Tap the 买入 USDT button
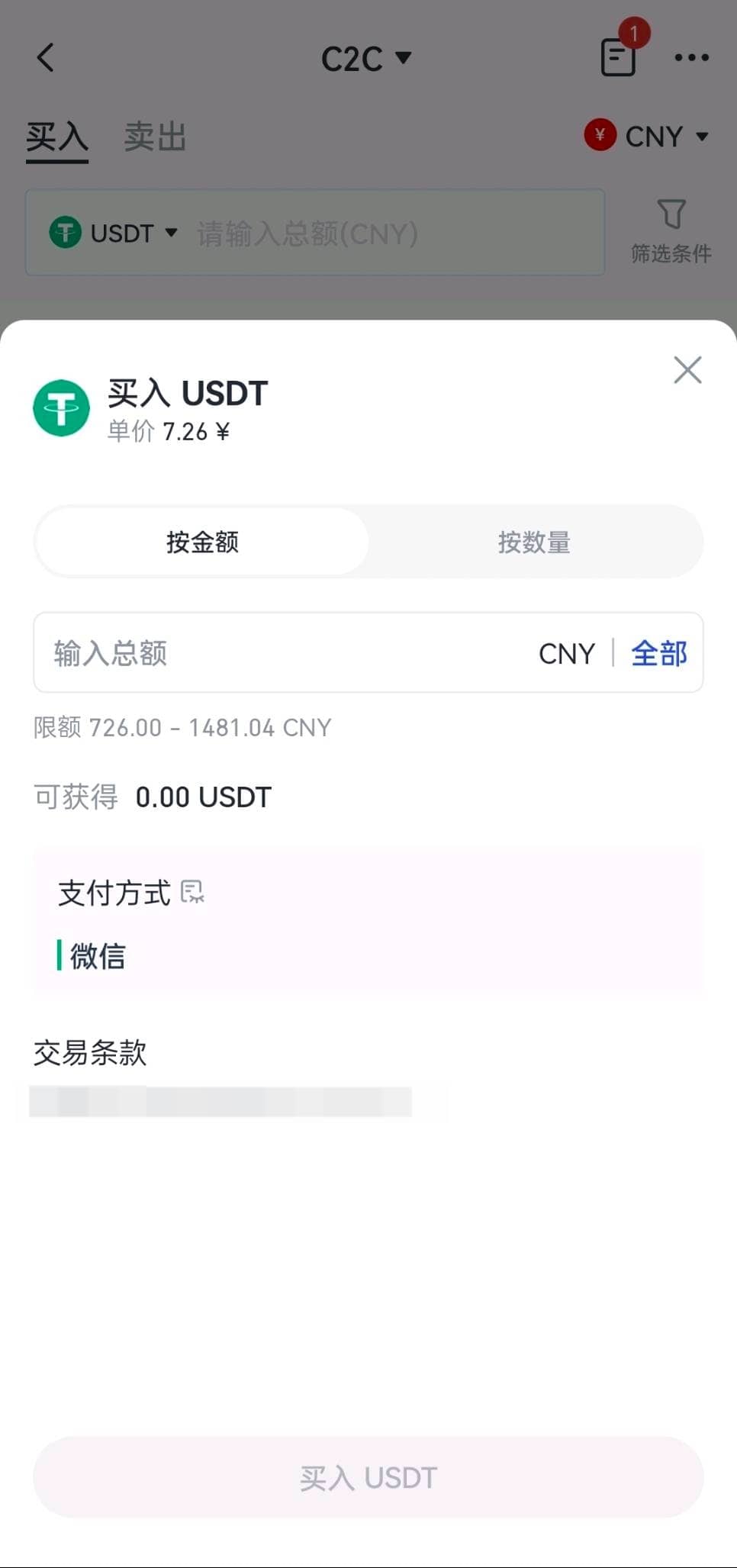The width and height of the screenshot is (737, 1568). [368, 1476]
